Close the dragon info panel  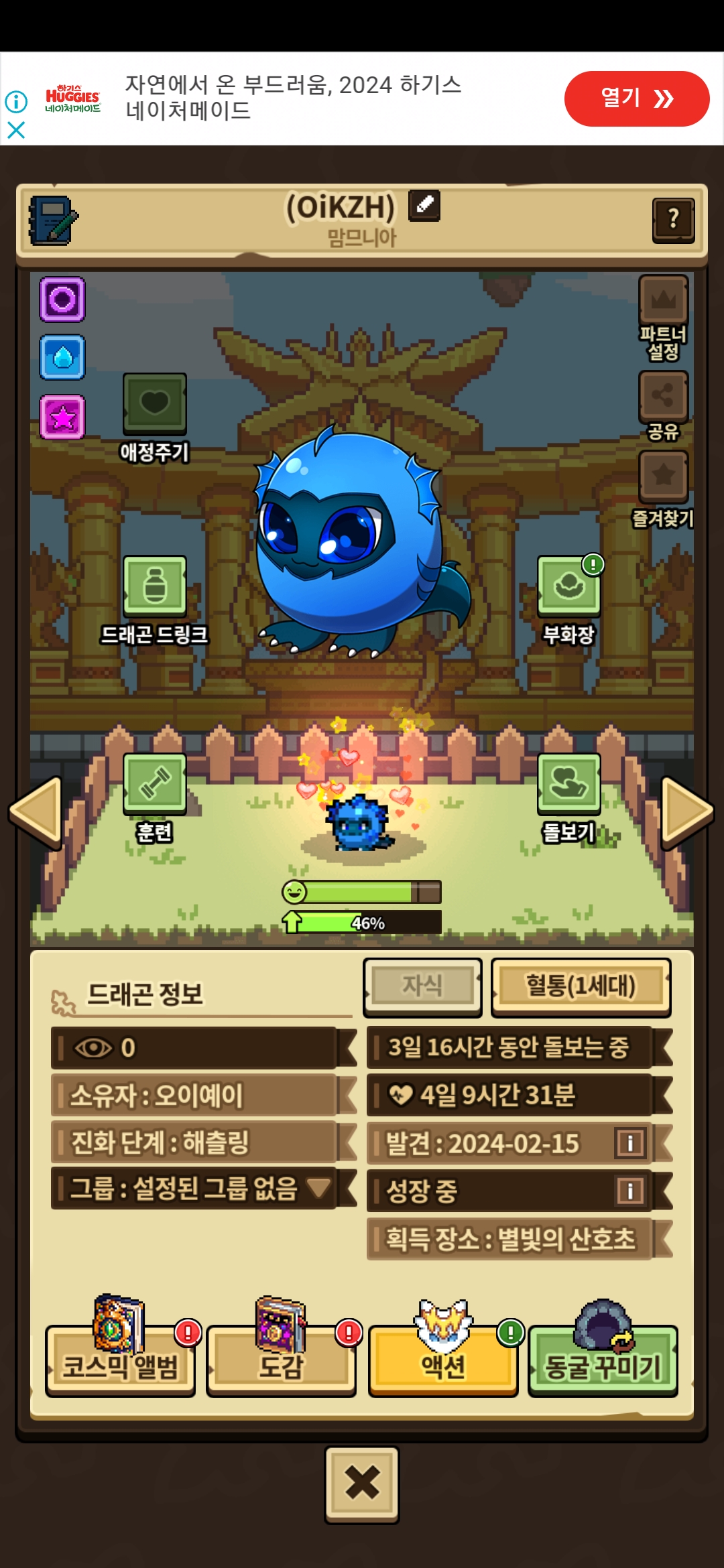point(362,1484)
